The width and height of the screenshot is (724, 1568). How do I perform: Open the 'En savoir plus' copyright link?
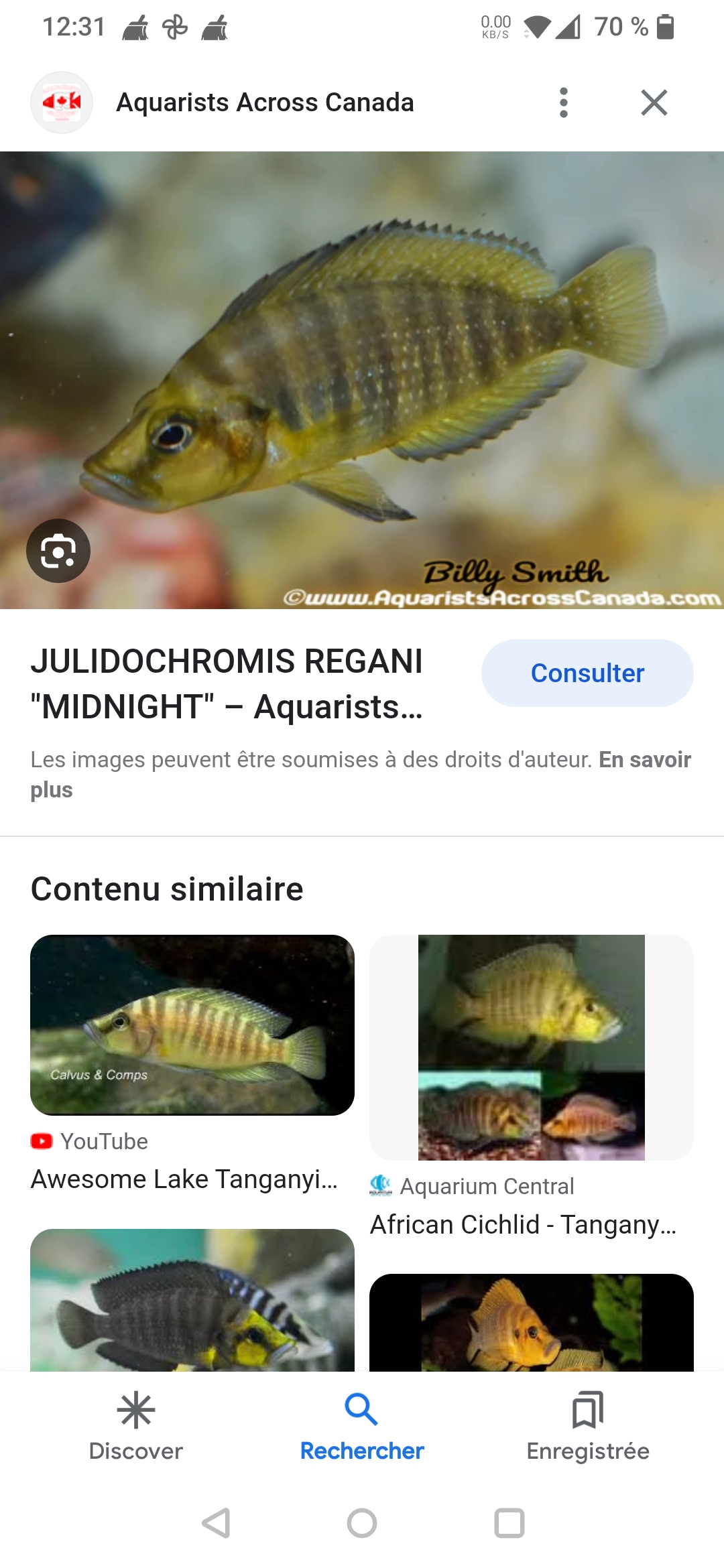coord(644,760)
